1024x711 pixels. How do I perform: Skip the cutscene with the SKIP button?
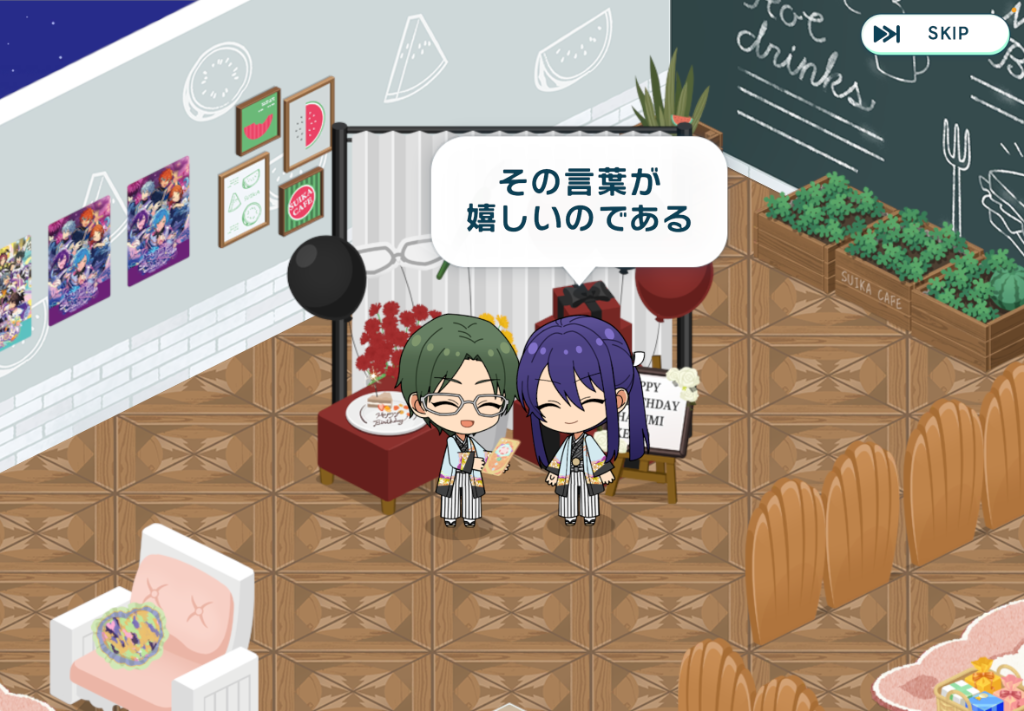(x=934, y=34)
